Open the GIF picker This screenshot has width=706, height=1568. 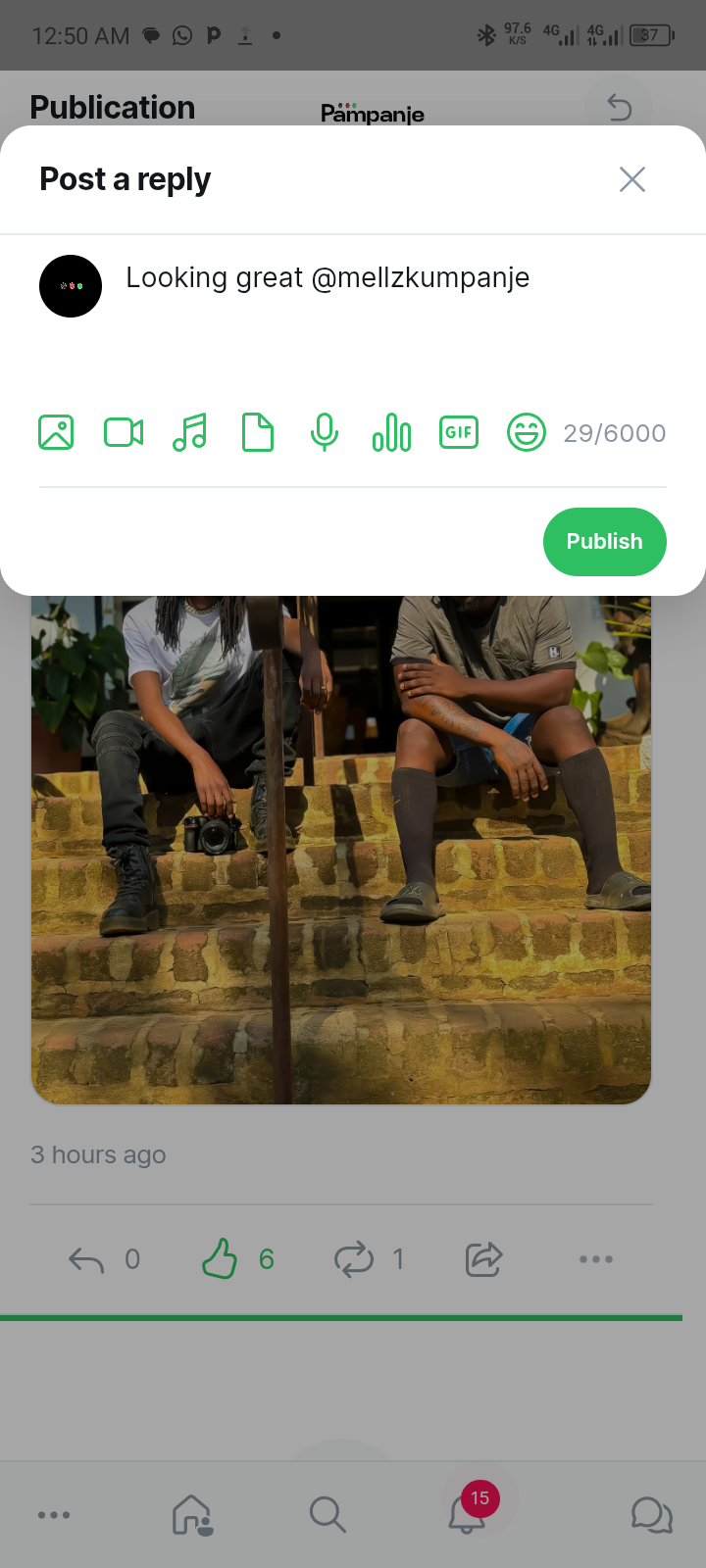pyautogui.click(x=459, y=432)
